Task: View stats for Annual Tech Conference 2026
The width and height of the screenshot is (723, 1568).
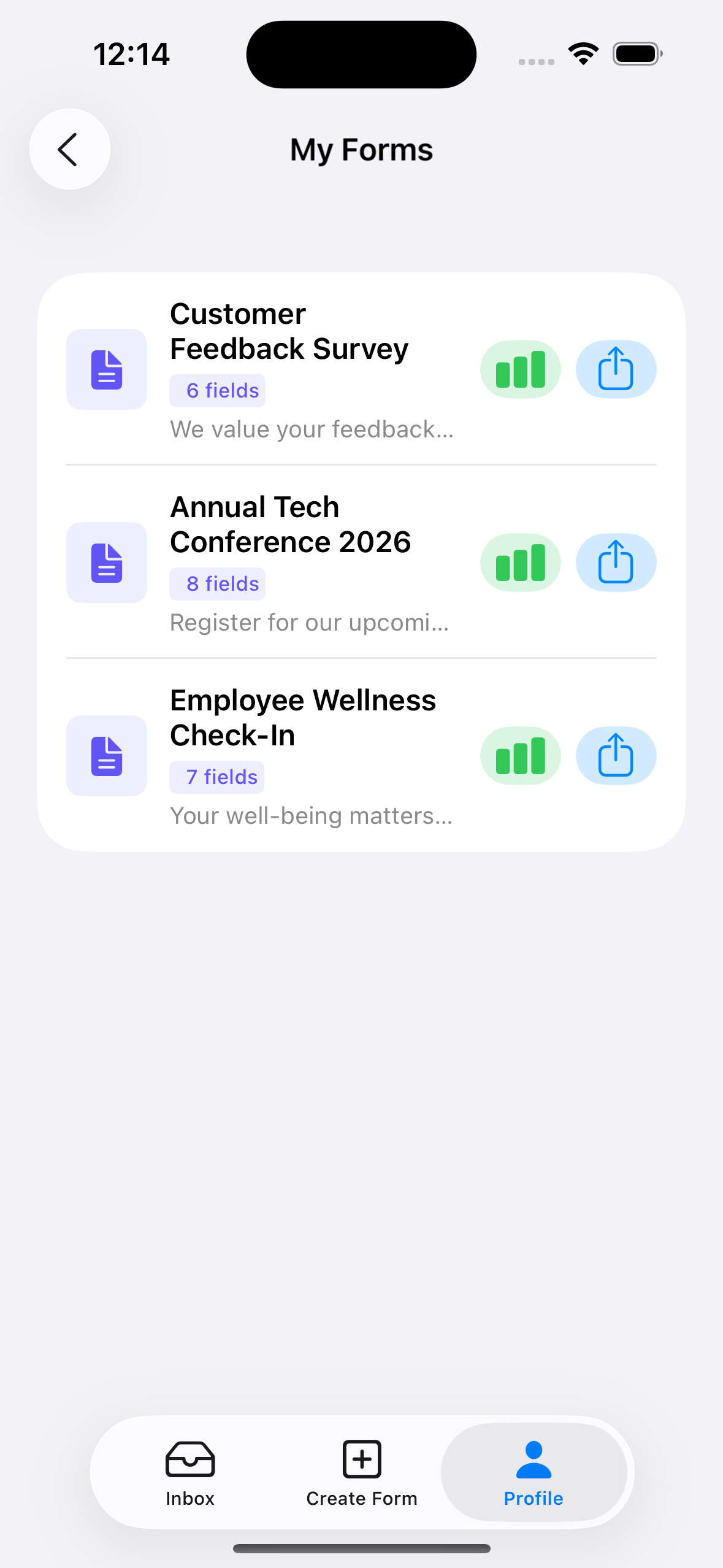Action: (x=520, y=563)
